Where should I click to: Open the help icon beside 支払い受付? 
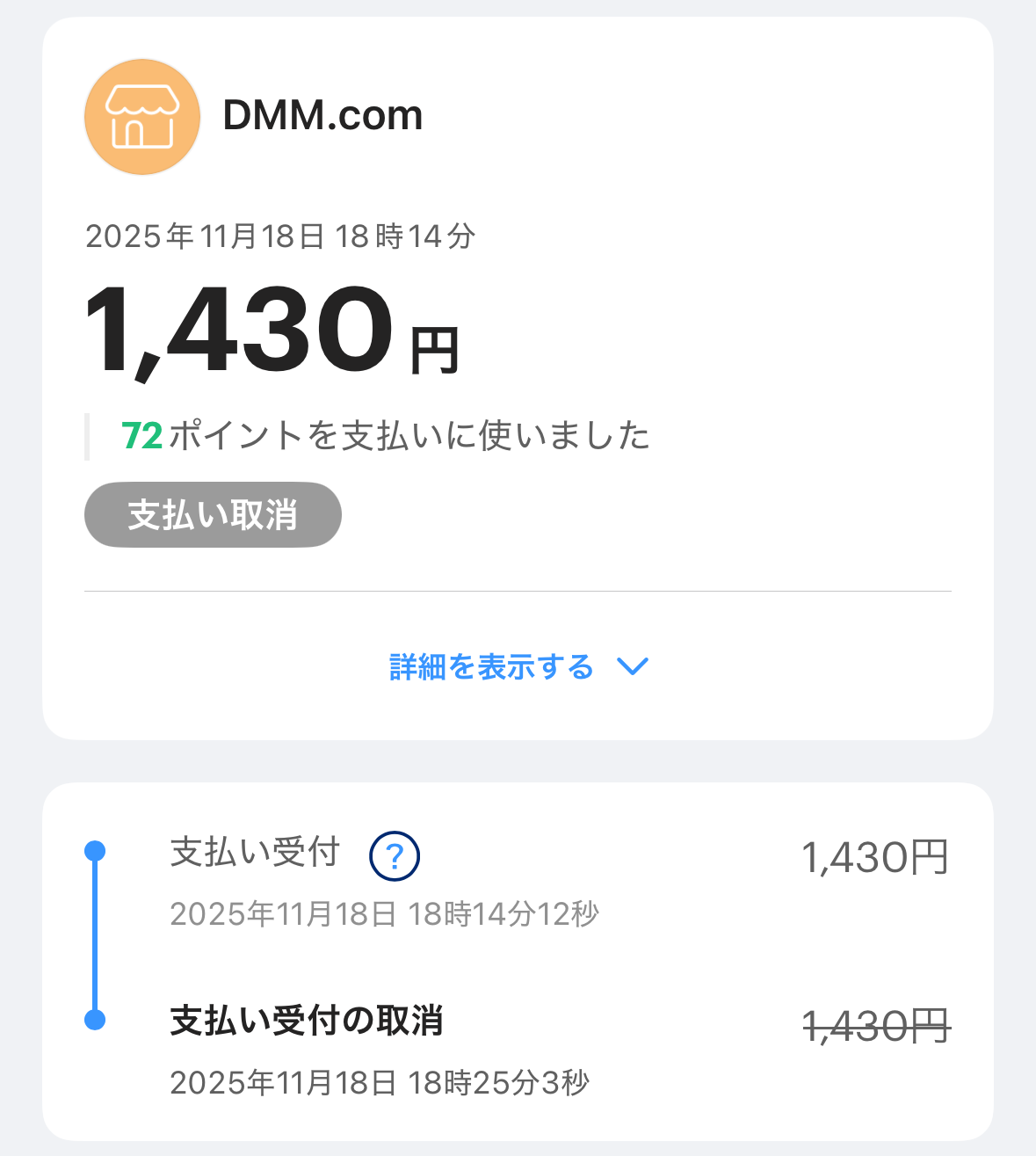(395, 855)
